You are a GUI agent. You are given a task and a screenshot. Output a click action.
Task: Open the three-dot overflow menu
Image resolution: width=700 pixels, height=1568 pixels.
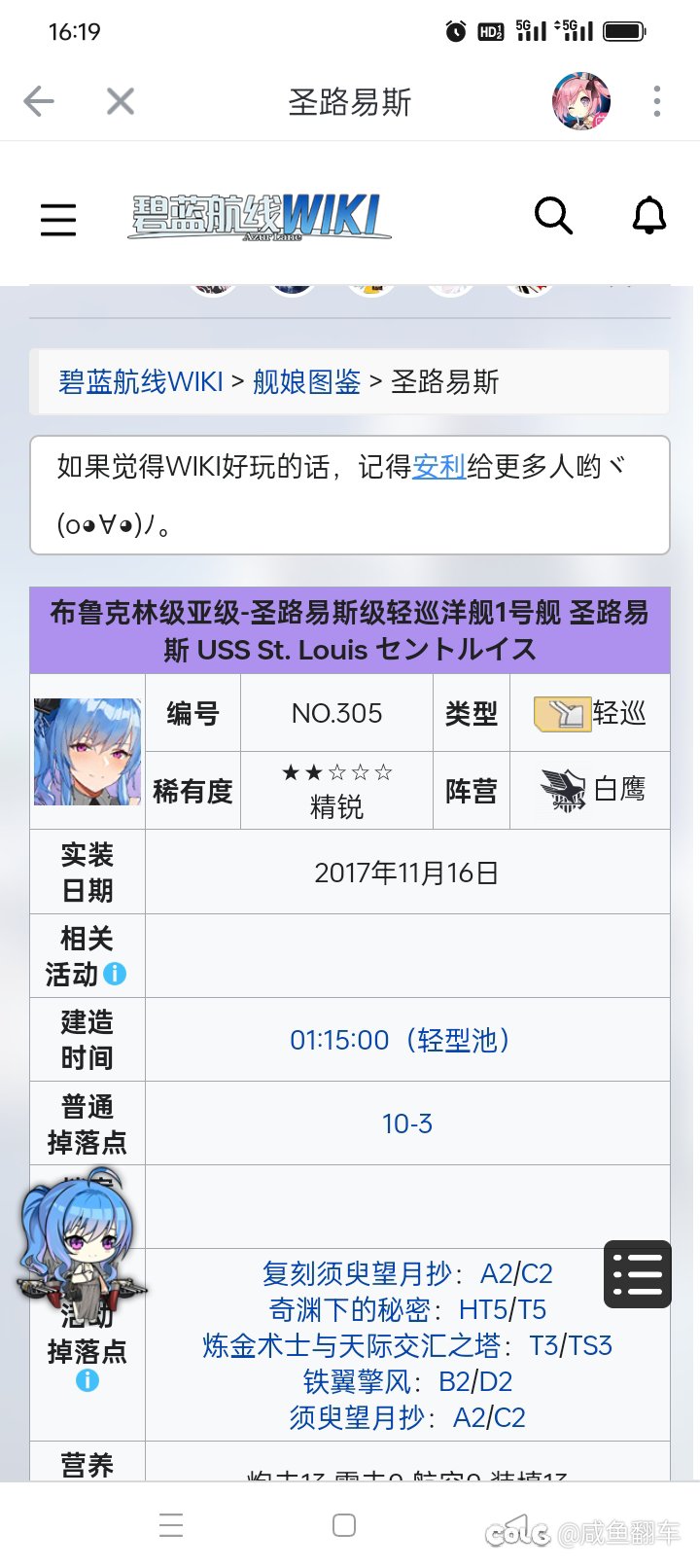pos(657,101)
